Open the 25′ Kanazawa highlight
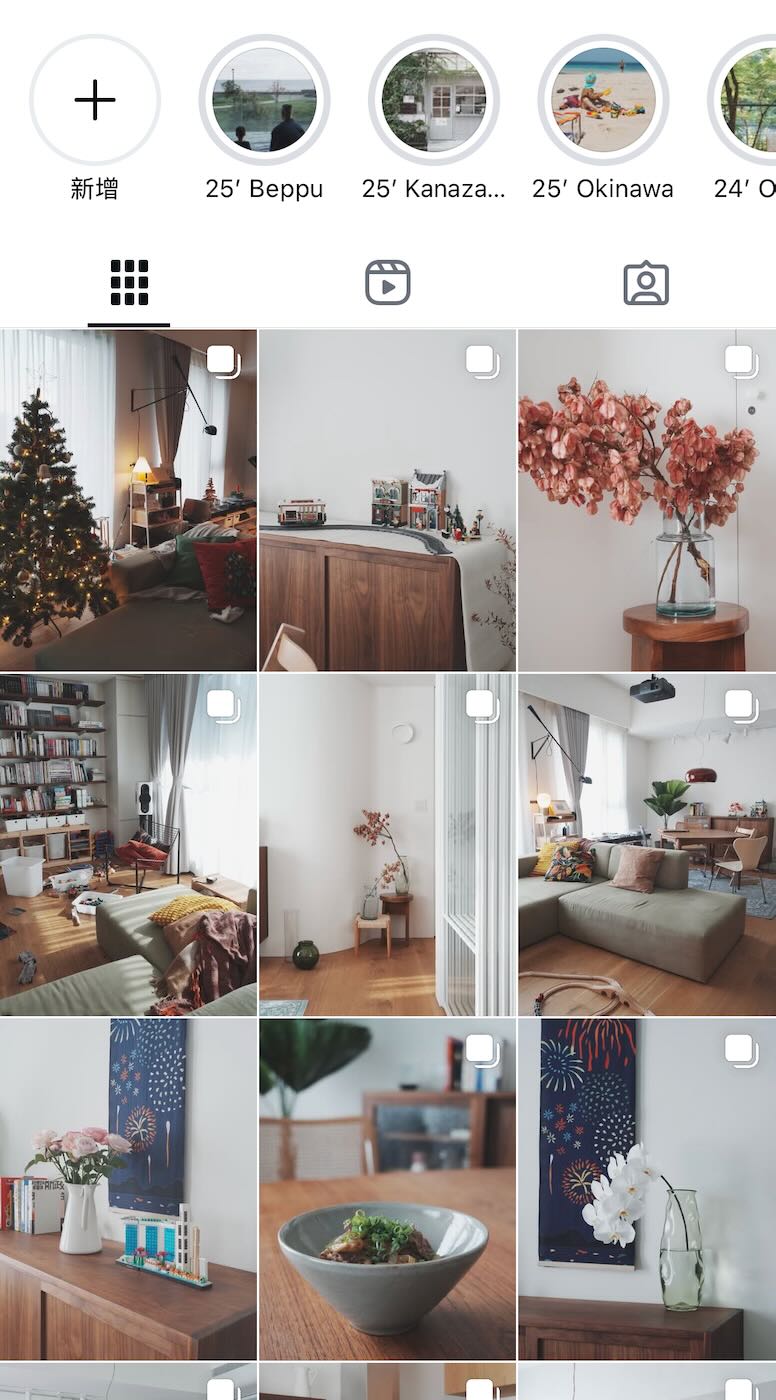The height and width of the screenshot is (1400, 776). coord(434,100)
